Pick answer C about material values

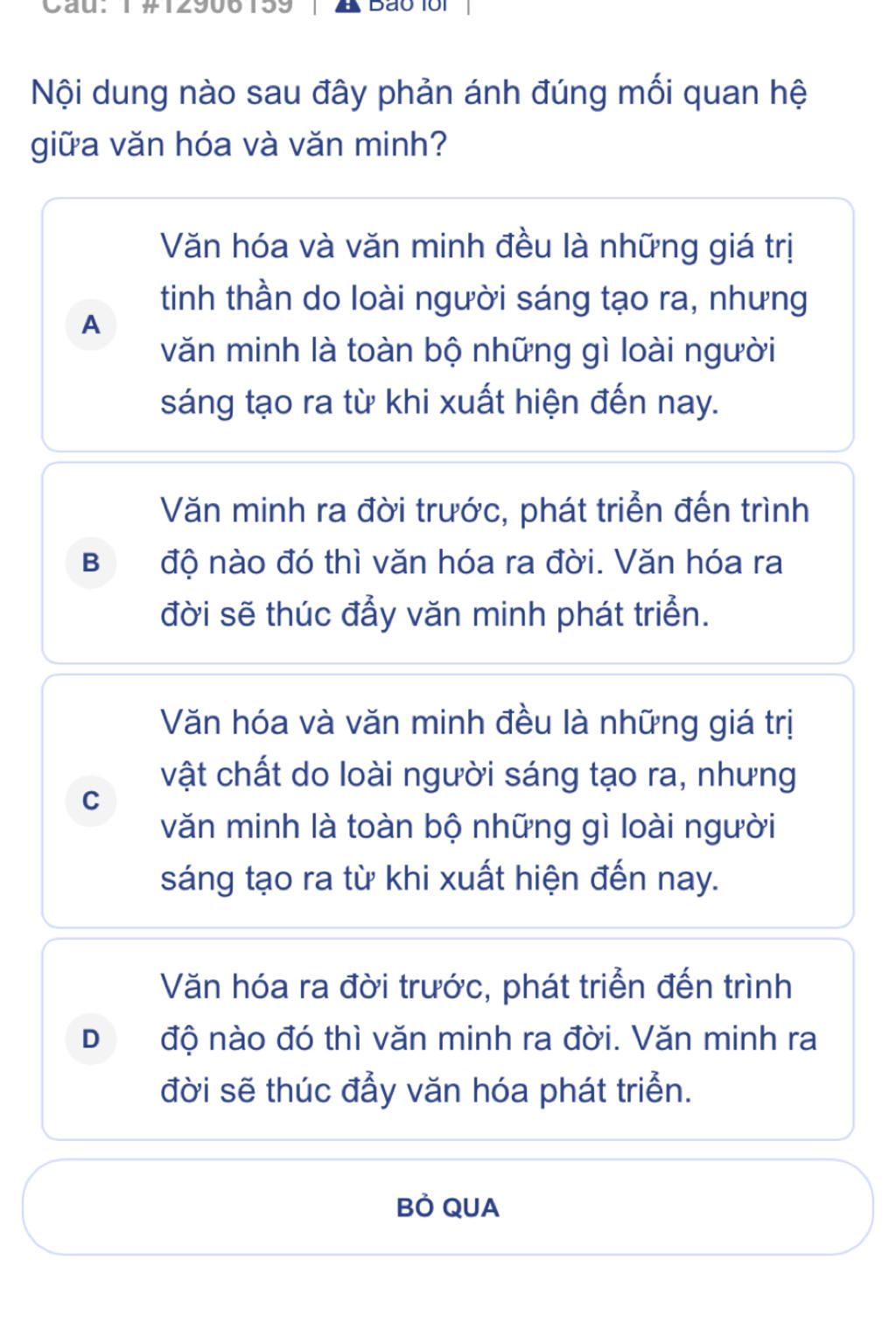pos(447,801)
